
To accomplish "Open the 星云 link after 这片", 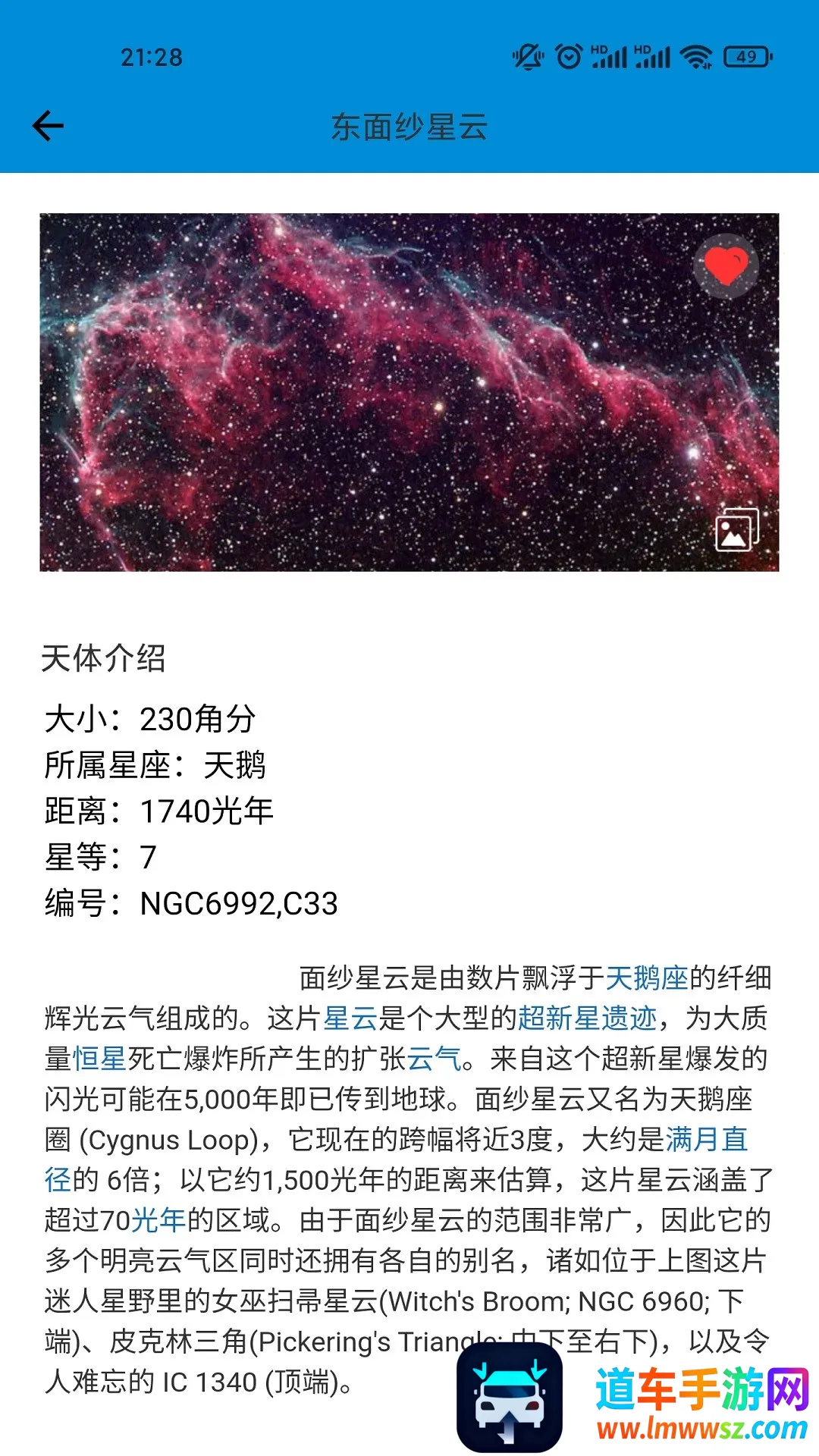I will coord(350,1018).
